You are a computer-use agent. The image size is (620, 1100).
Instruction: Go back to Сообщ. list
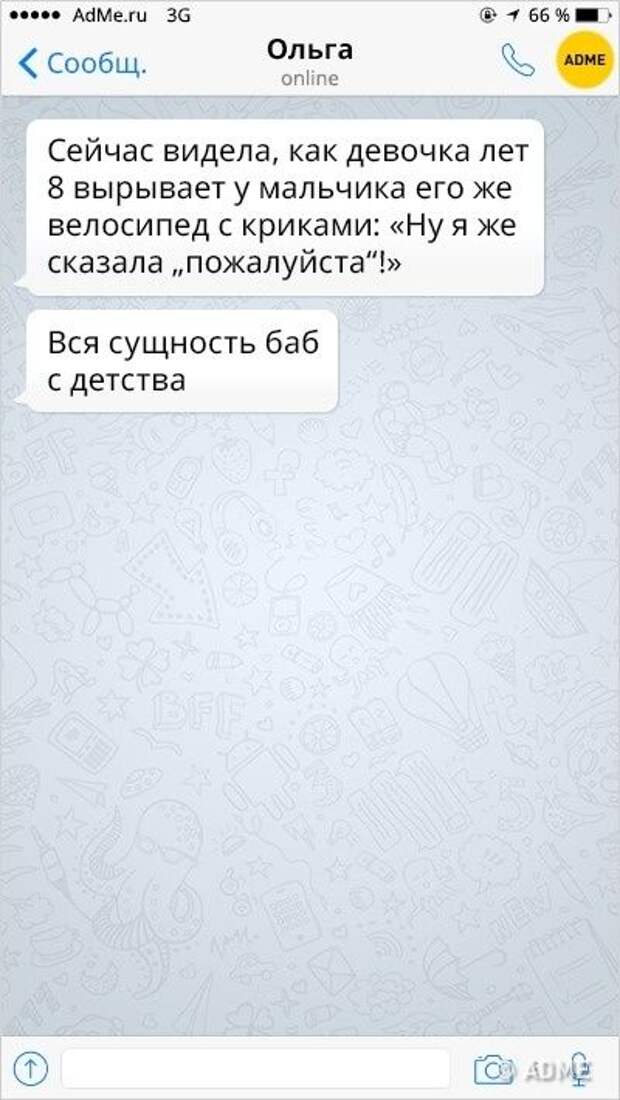coord(82,64)
